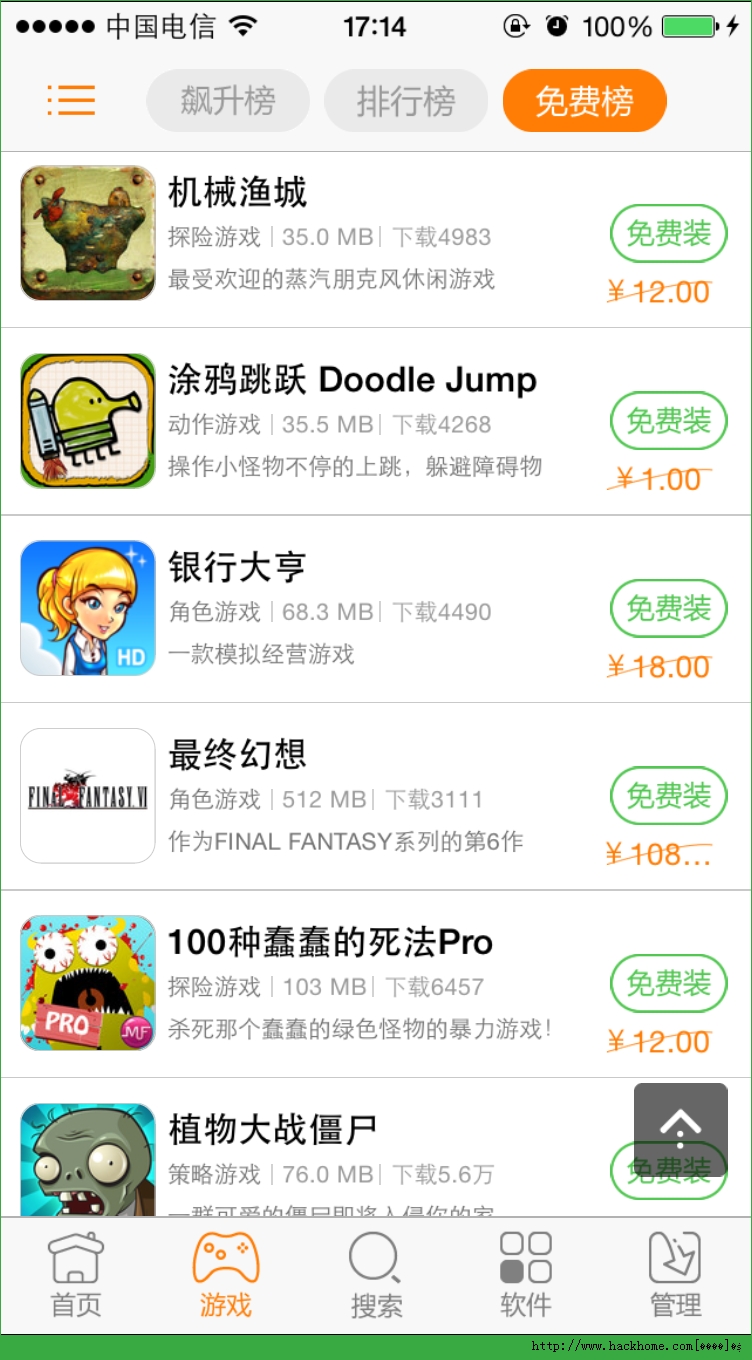This screenshot has width=752, height=1360.
Task: Go to the 首页 home tab
Action: coord(76,1275)
